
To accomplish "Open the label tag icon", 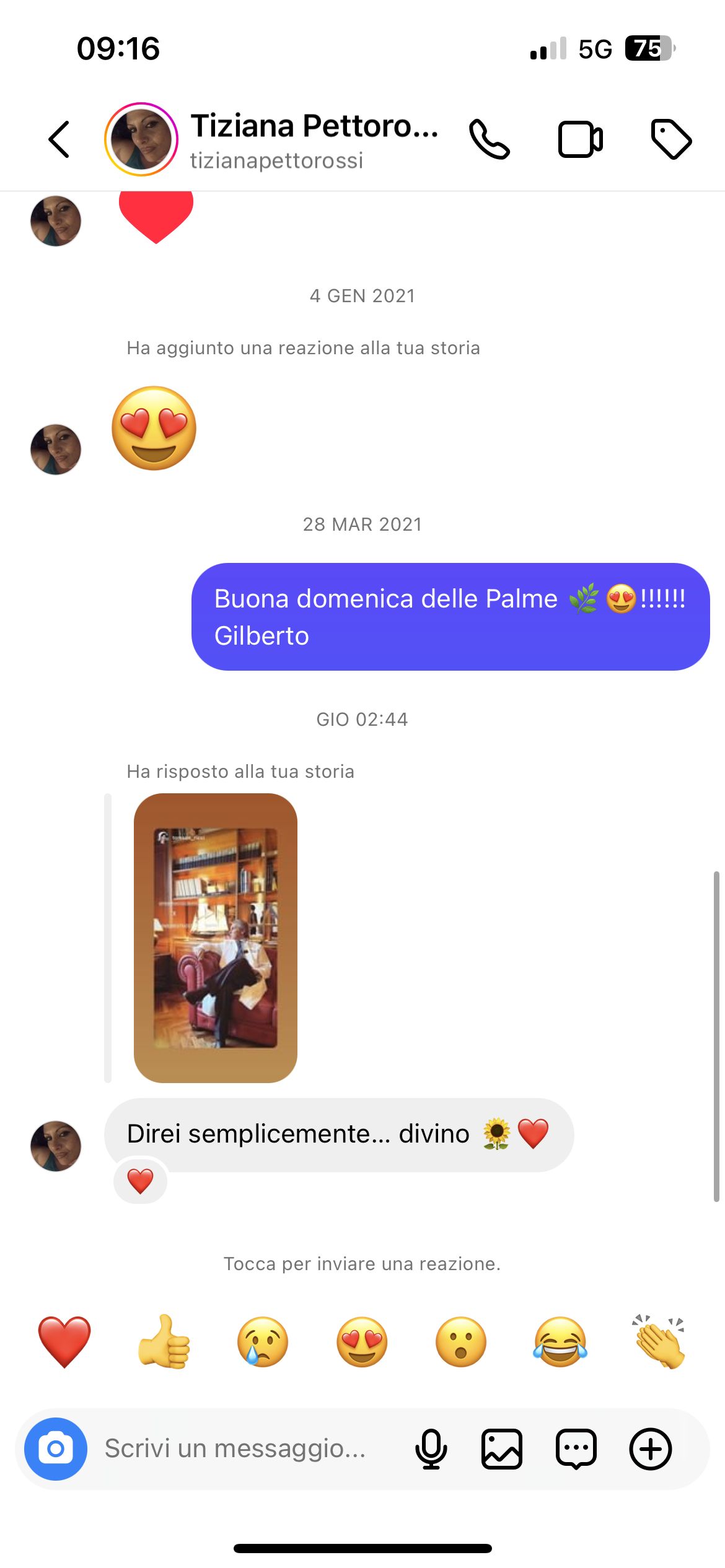I will 671,139.
